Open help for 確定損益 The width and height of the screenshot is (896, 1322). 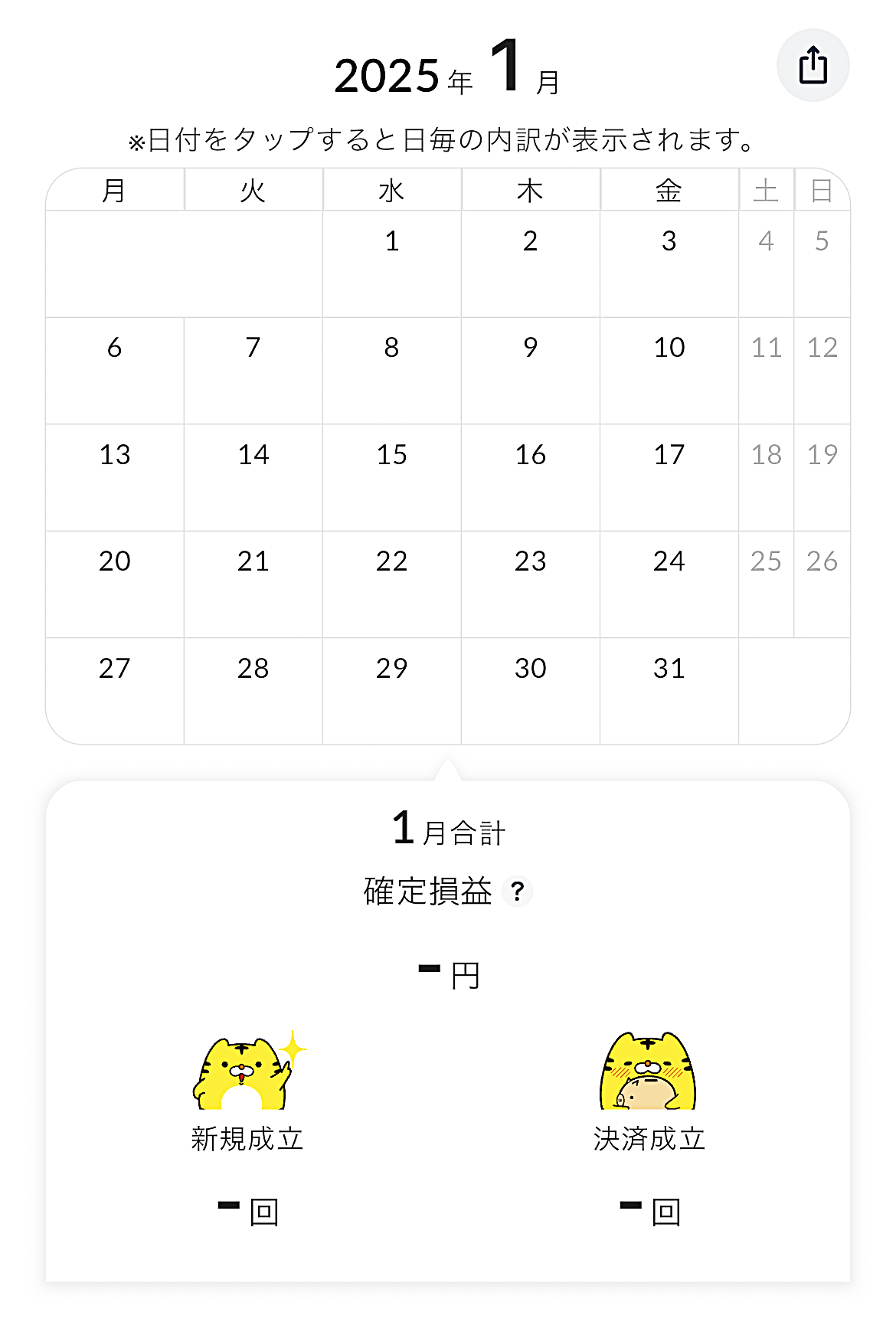[518, 891]
